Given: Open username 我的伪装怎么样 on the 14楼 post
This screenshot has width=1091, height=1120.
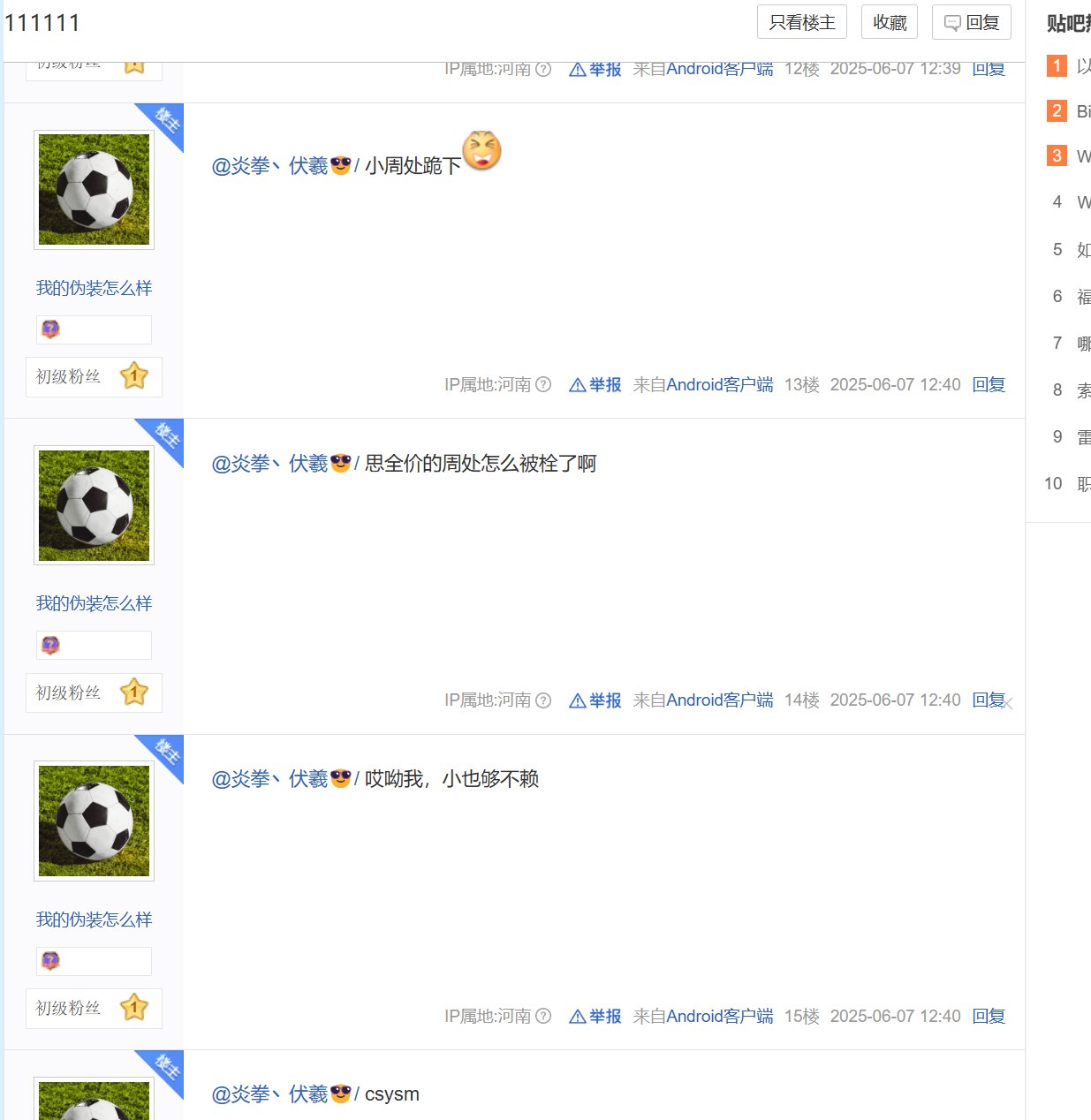Looking at the screenshot, I should [94, 603].
